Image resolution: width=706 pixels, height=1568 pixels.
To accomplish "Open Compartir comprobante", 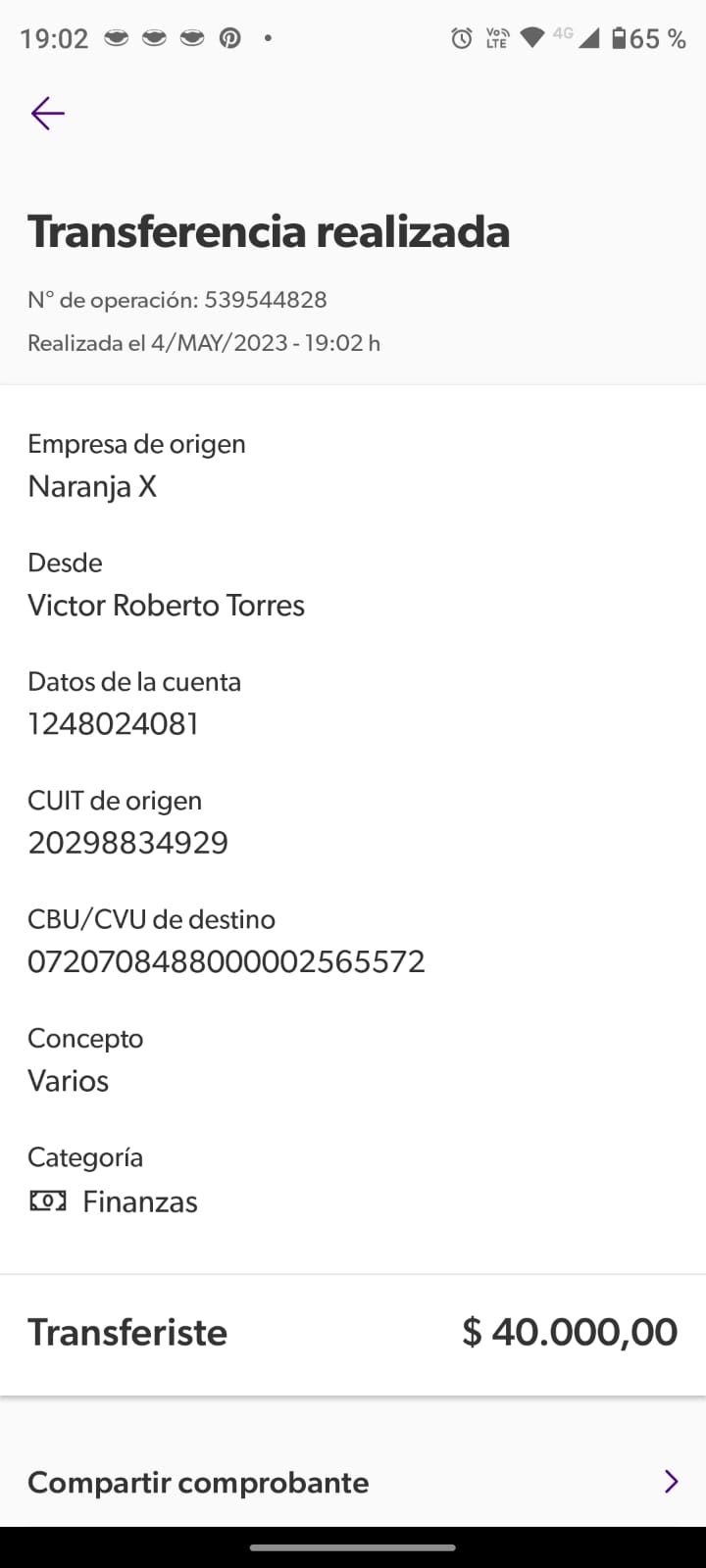I will click(x=353, y=1482).
